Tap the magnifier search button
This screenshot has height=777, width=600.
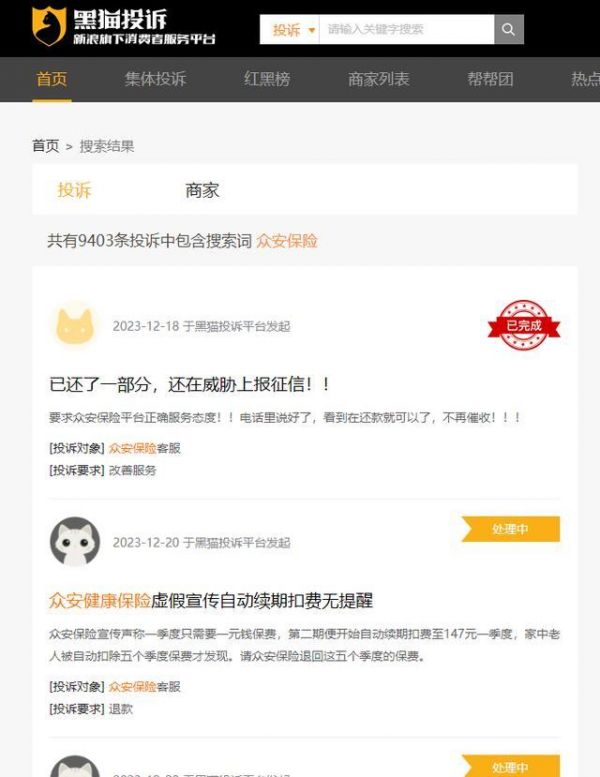click(508, 29)
